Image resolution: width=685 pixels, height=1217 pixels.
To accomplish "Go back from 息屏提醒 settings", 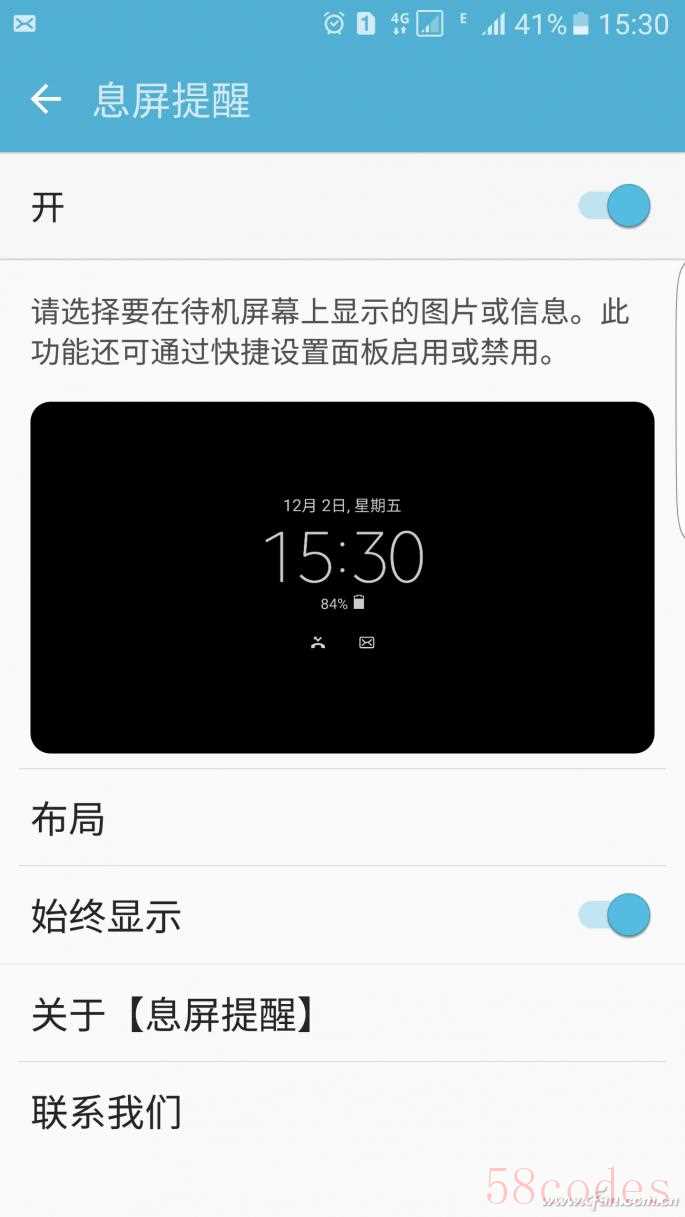I will (46, 99).
